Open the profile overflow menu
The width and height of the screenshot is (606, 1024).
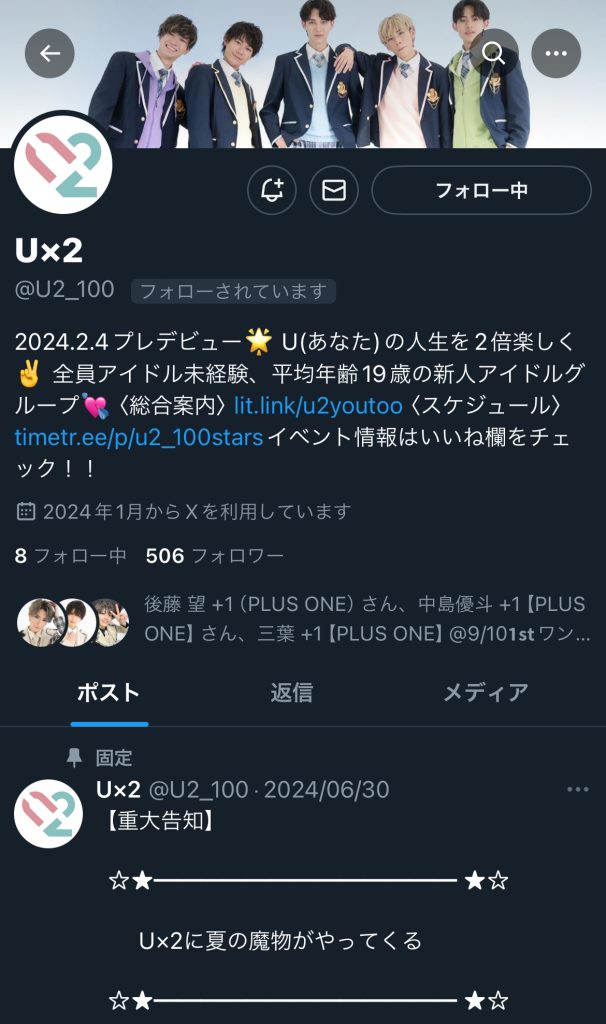pyautogui.click(x=556, y=54)
